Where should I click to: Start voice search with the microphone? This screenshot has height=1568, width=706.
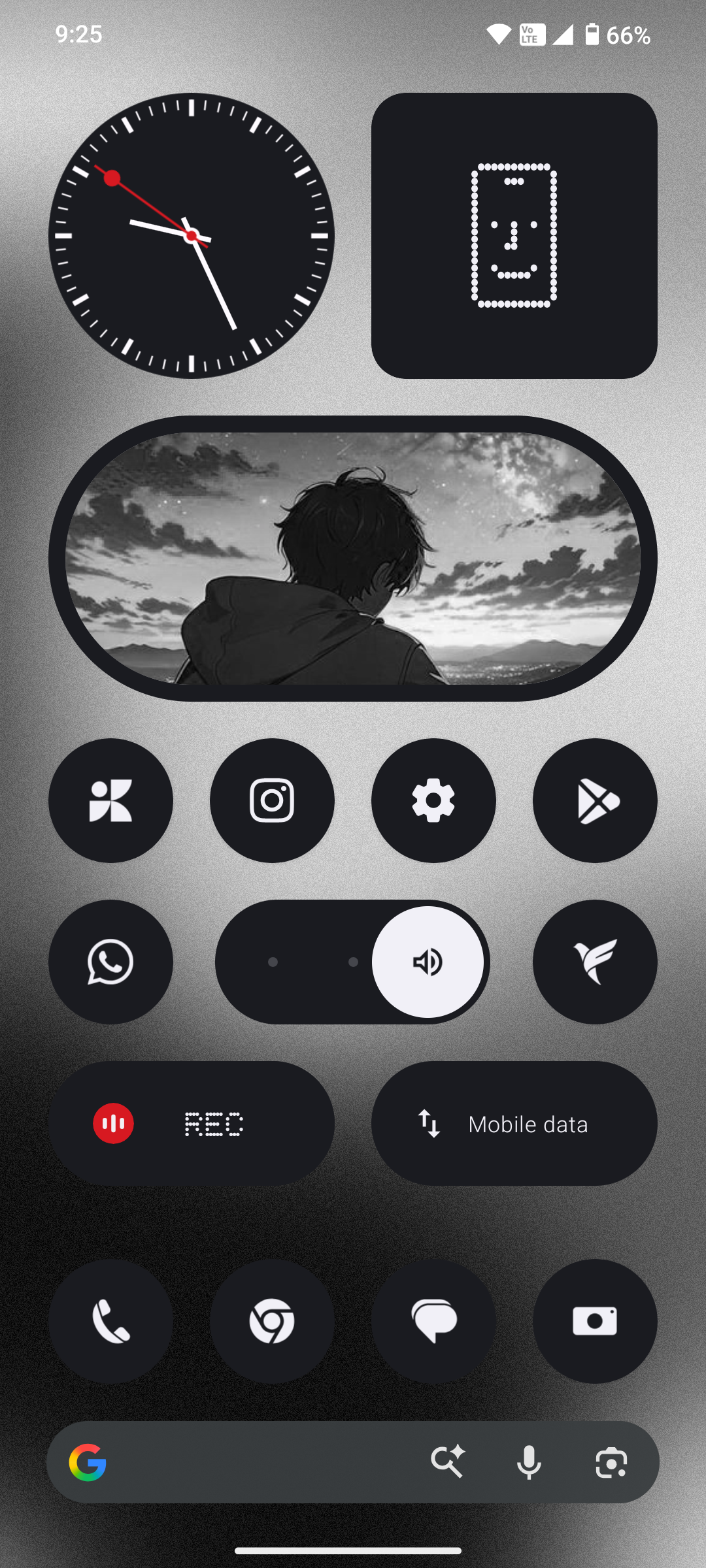coord(529,1462)
